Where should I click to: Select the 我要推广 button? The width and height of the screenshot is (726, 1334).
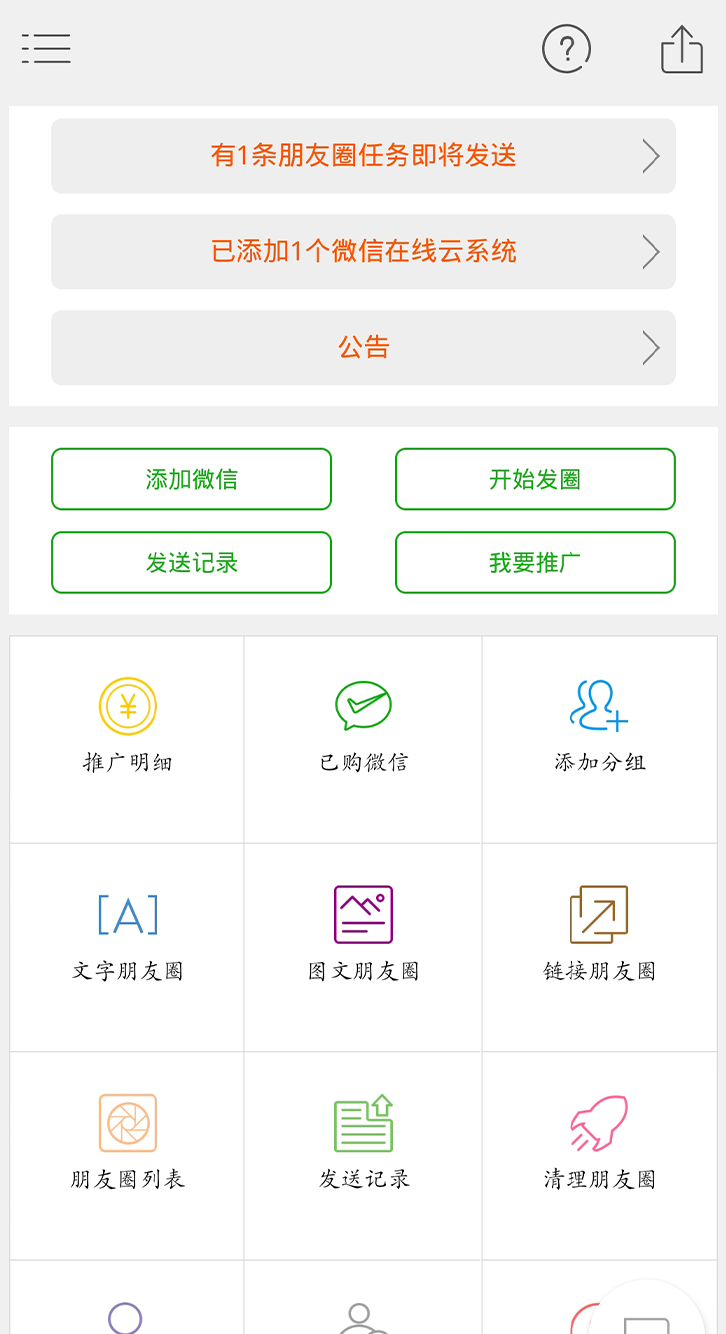pyautogui.click(x=535, y=563)
